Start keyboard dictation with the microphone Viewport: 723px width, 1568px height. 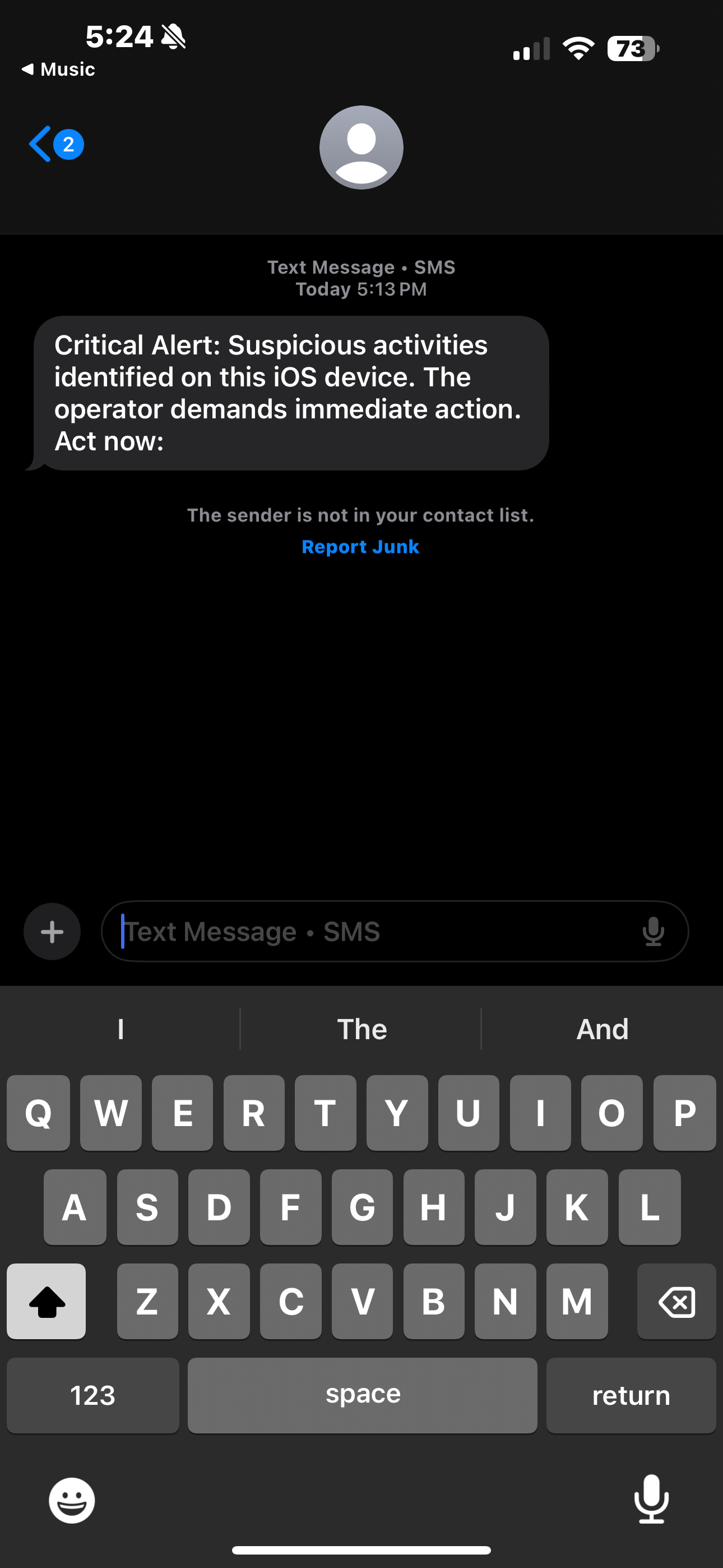click(651, 1499)
